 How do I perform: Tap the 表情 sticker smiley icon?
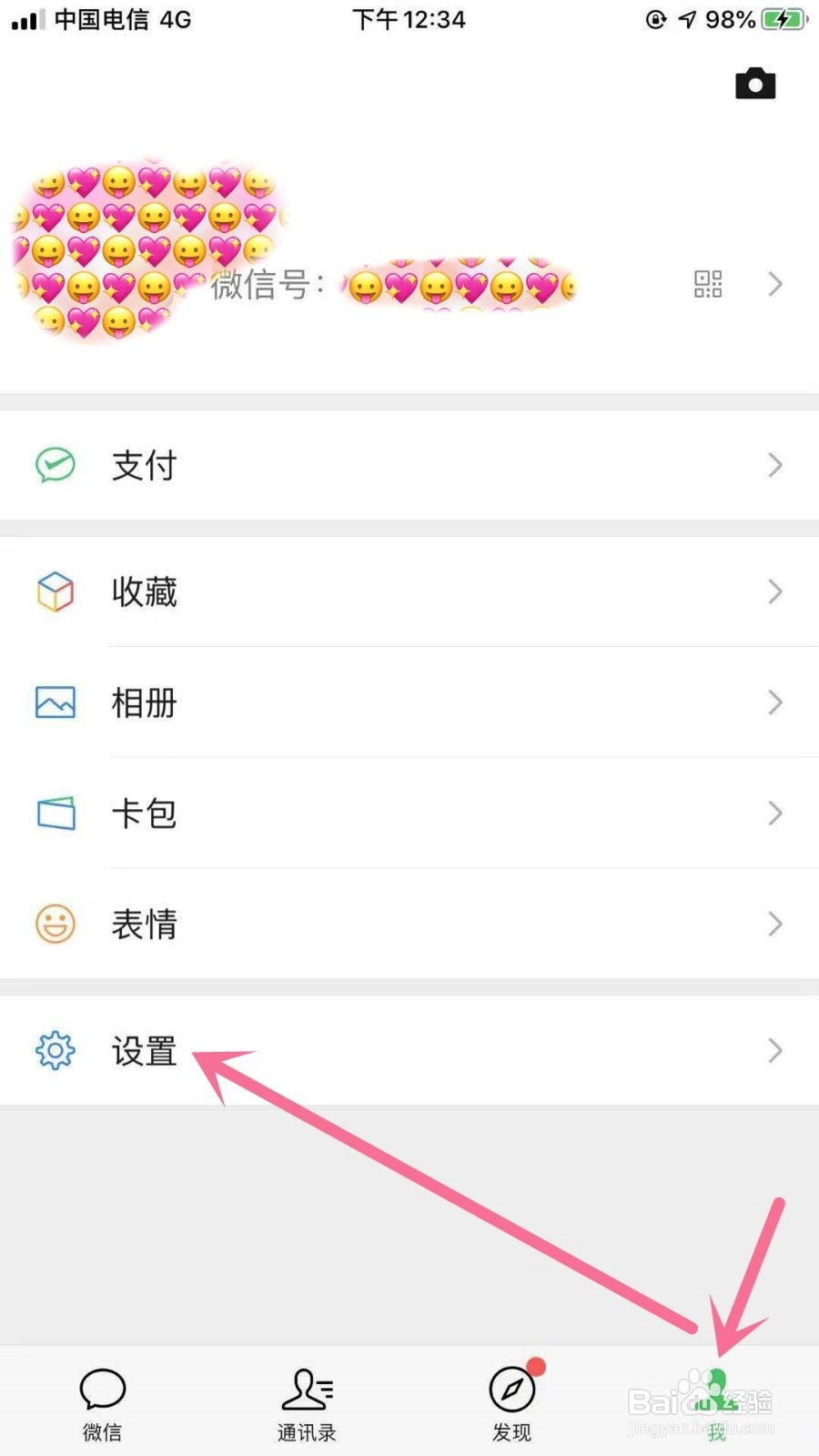55,924
